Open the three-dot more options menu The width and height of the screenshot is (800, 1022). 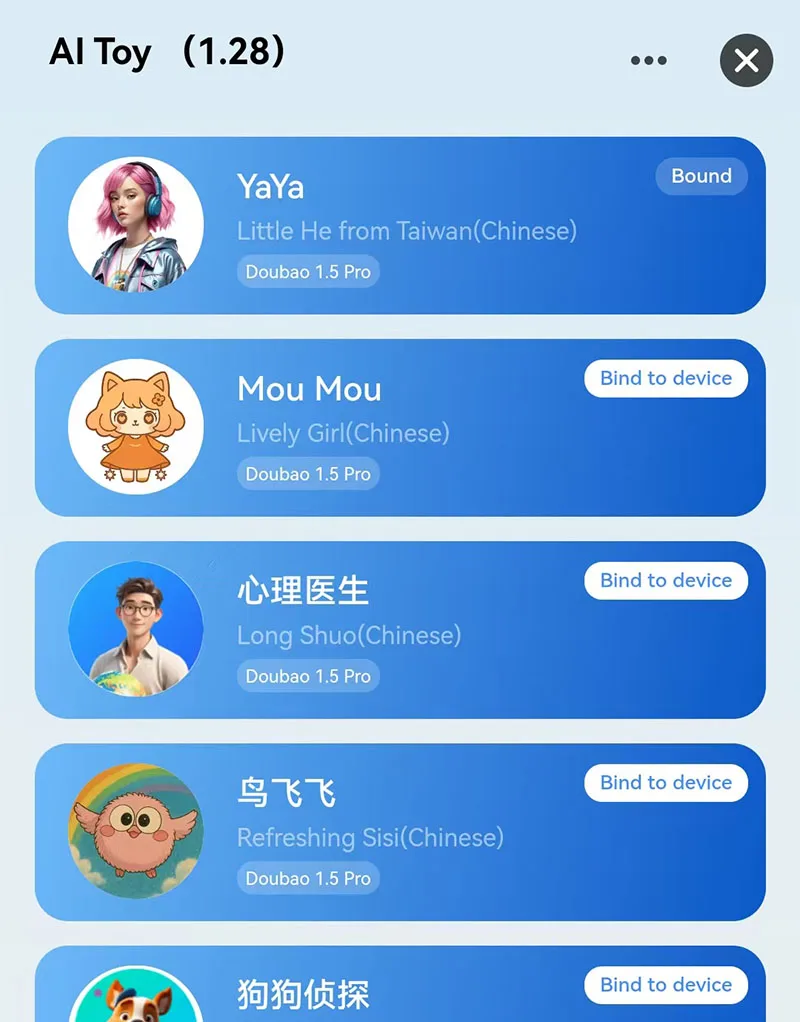pyautogui.click(x=649, y=60)
